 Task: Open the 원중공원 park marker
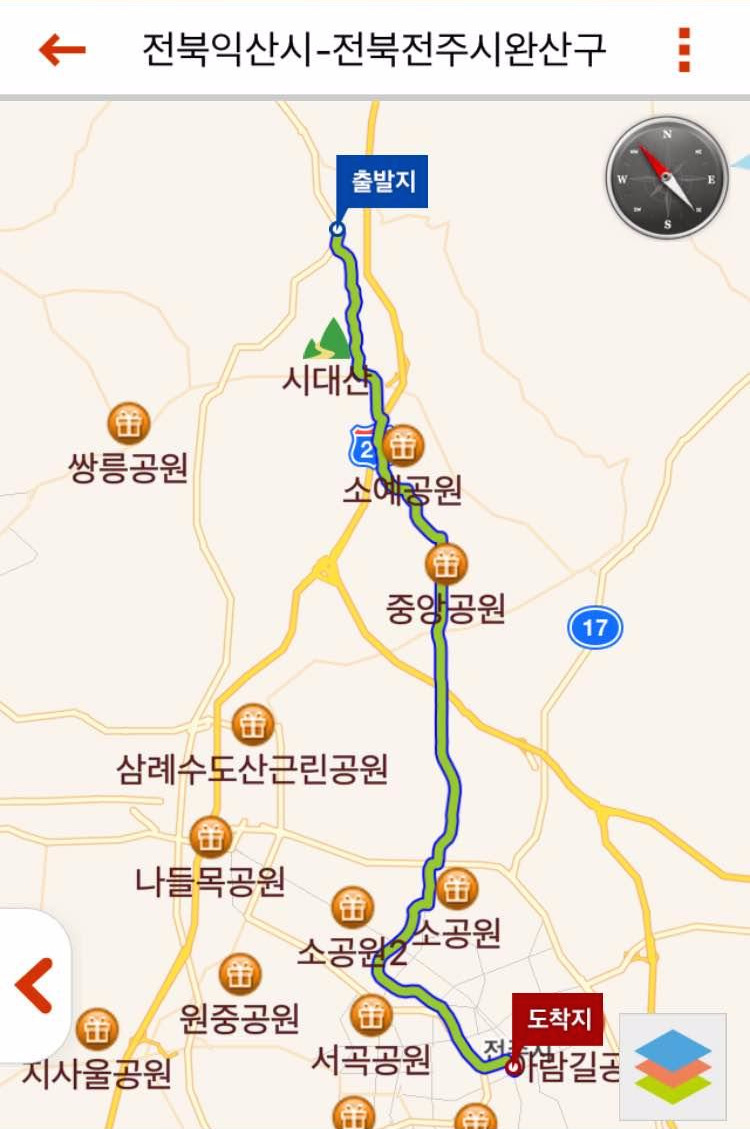(x=240, y=974)
